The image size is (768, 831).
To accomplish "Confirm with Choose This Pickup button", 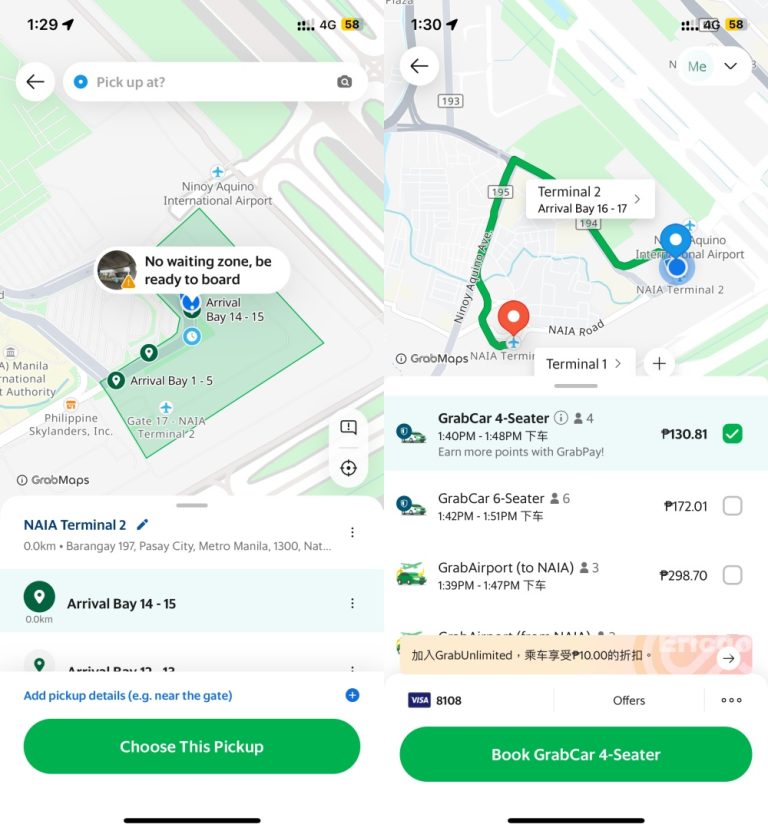I will coord(192,746).
